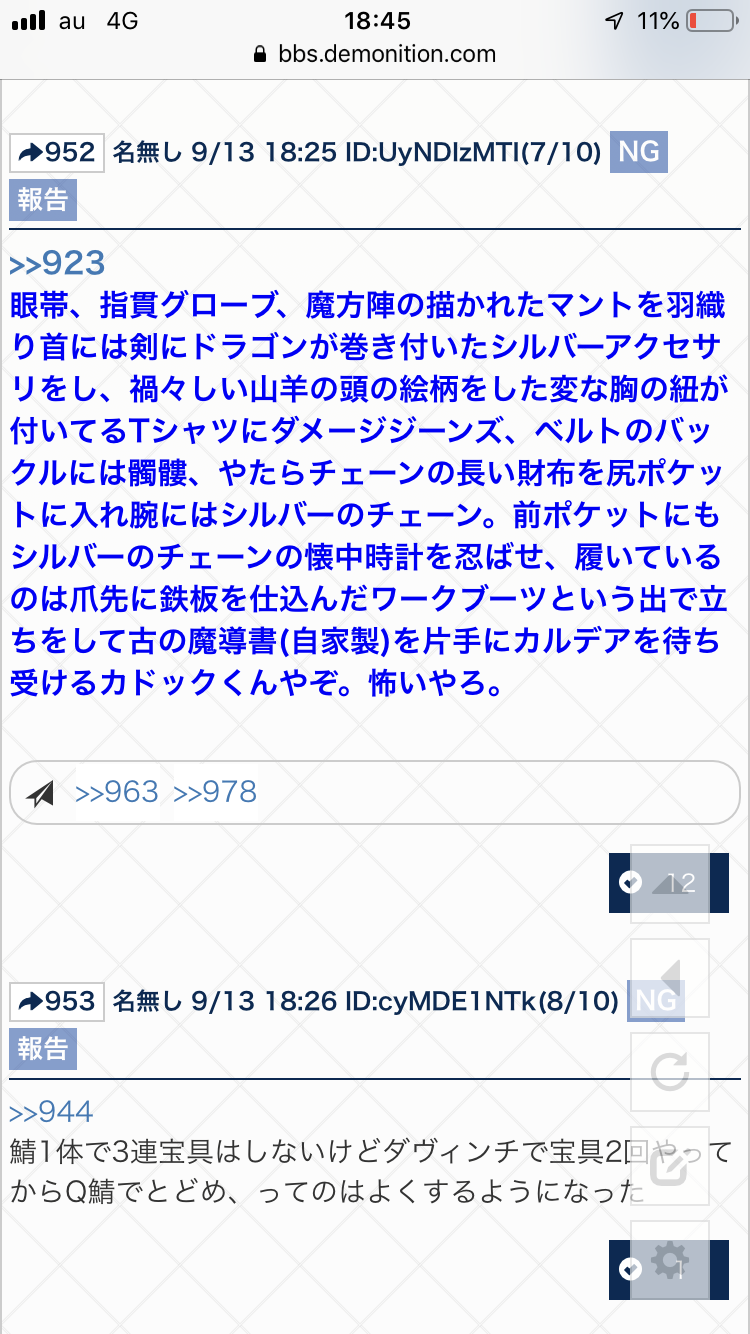
Task: Like post 952 showing 12 likes
Action: point(631,882)
